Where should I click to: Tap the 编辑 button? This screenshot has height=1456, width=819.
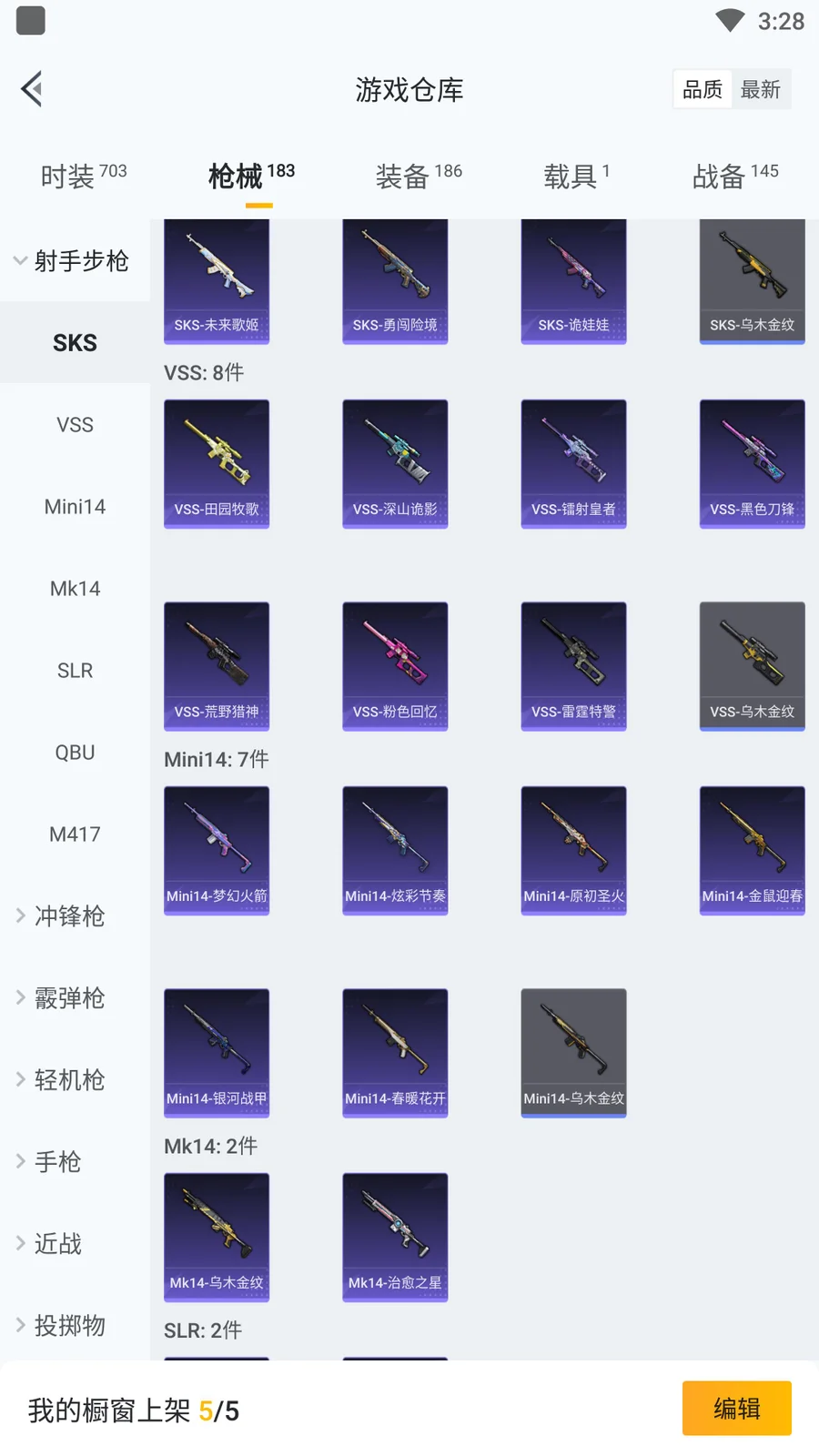pyautogui.click(x=736, y=1409)
